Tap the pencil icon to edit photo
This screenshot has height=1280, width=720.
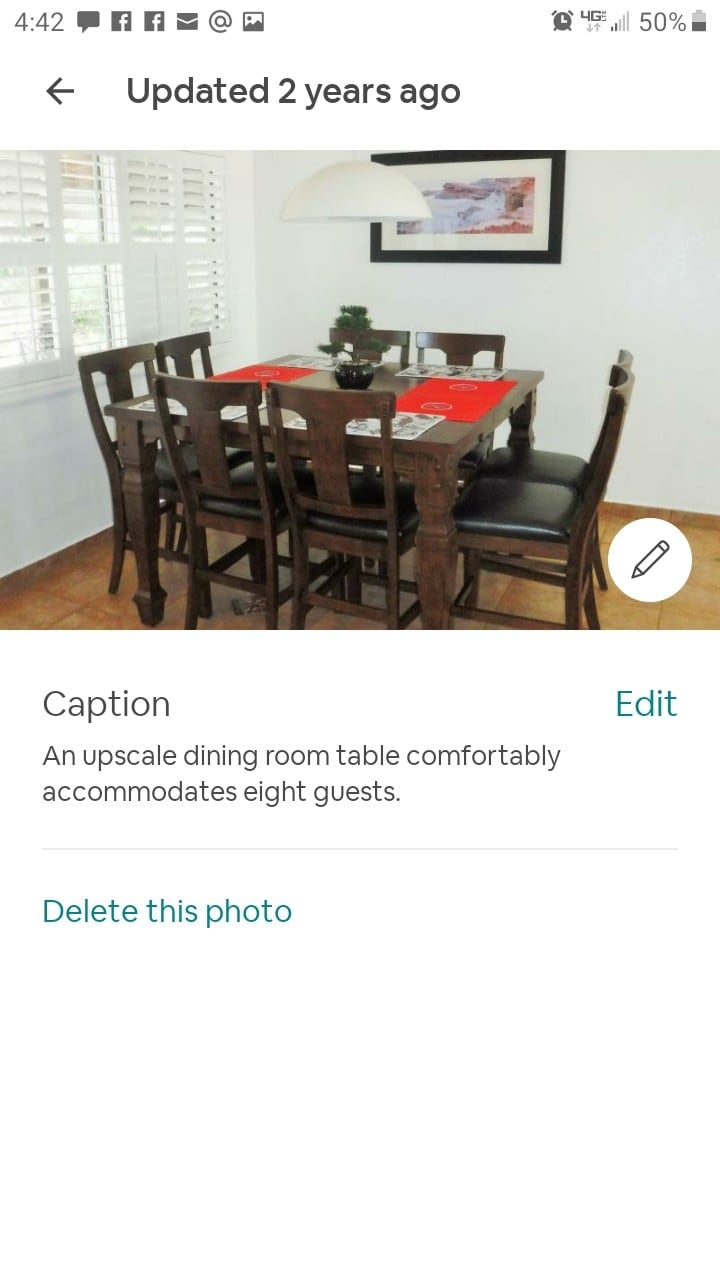649,560
